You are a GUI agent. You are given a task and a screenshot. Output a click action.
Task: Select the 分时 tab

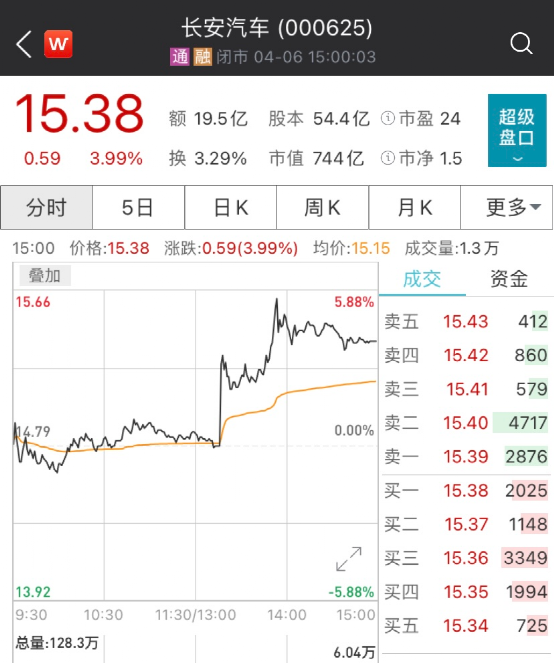coord(47,208)
